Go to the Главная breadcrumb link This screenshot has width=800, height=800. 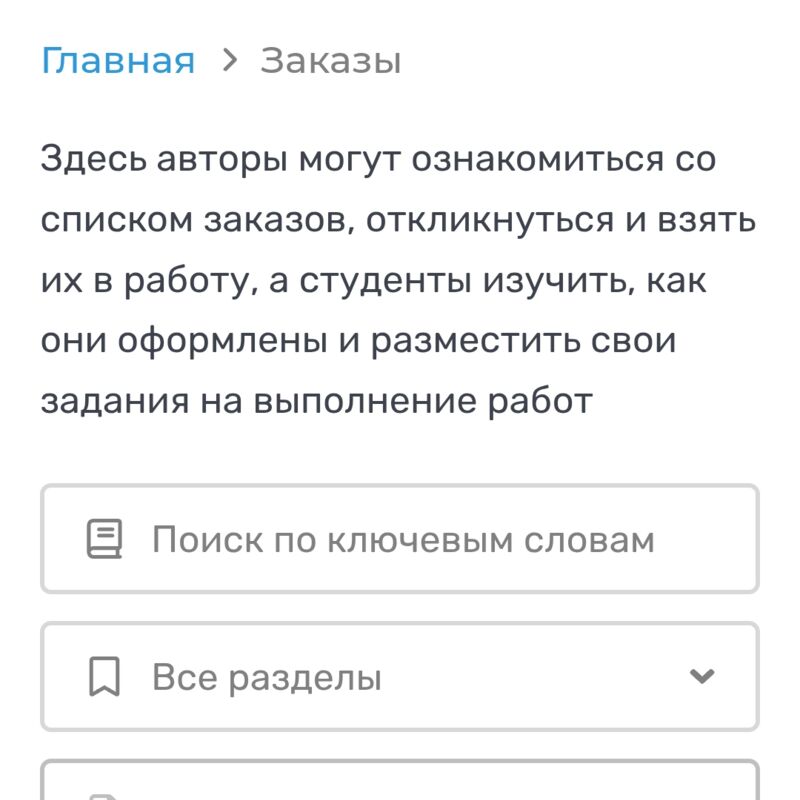(118, 61)
